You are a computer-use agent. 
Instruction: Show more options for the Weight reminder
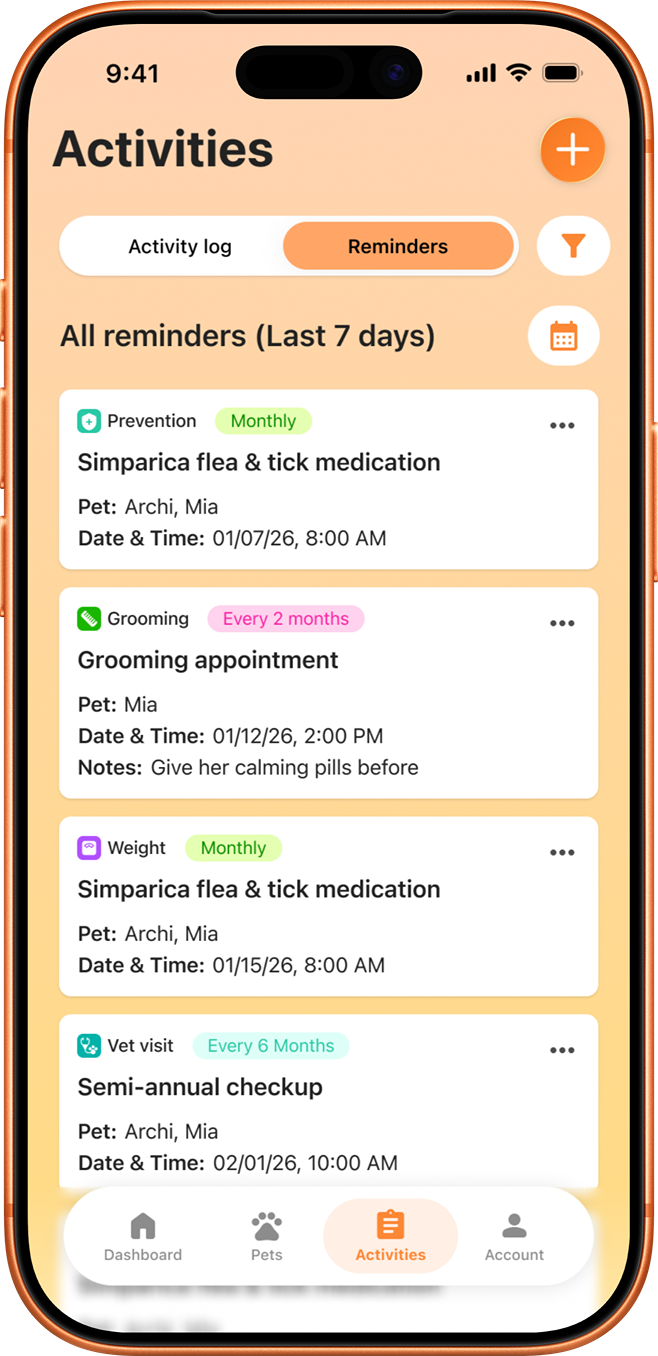[562, 853]
